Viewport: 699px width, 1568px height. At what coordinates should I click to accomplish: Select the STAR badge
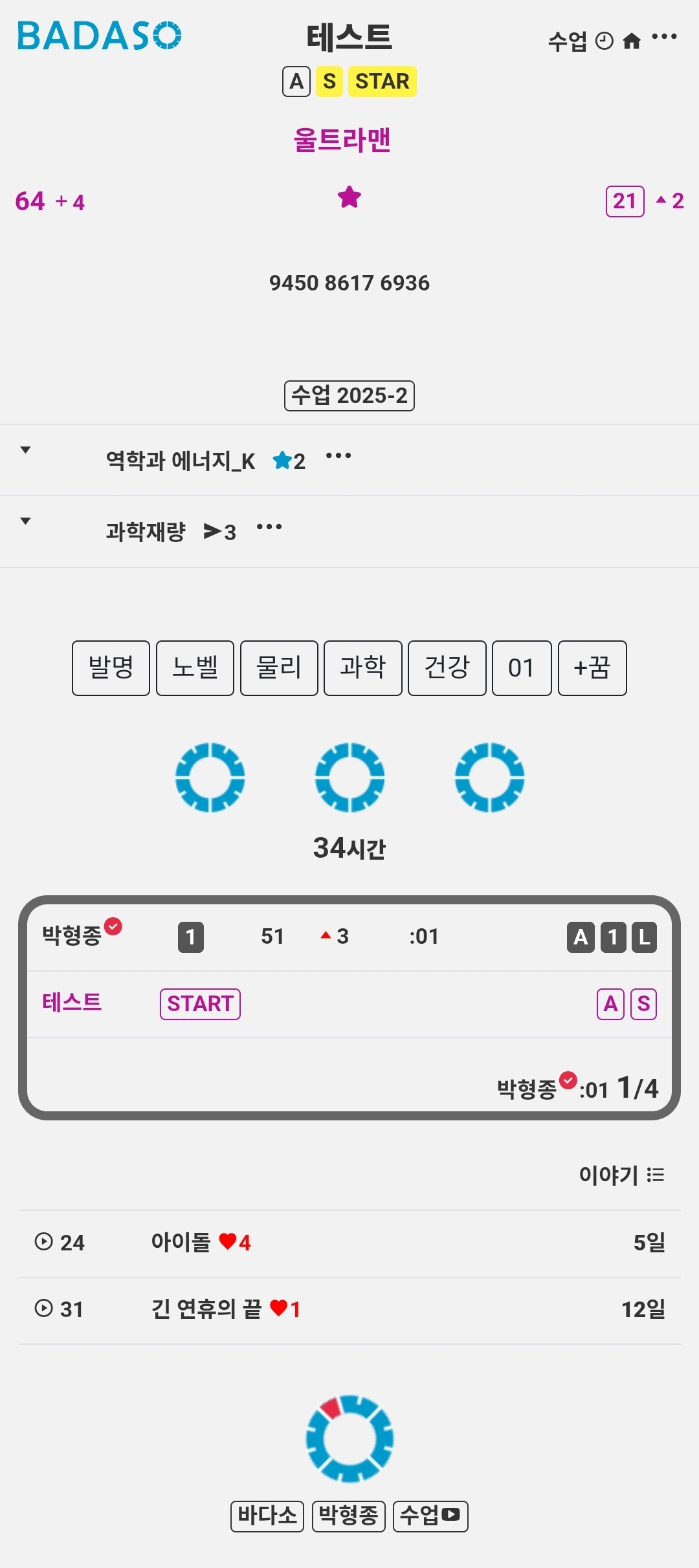pyautogui.click(x=382, y=82)
